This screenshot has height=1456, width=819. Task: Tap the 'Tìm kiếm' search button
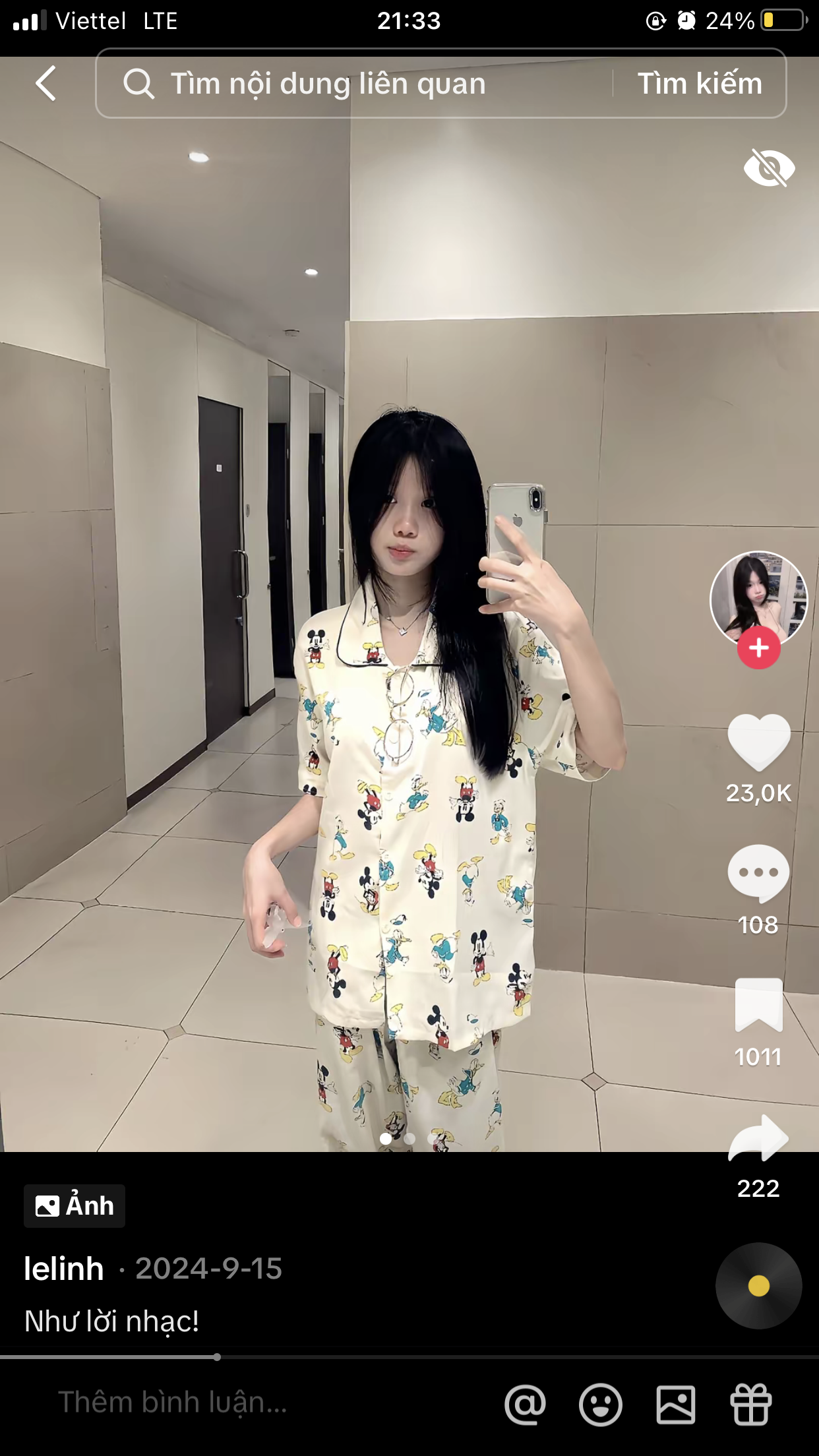click(700, 84)
